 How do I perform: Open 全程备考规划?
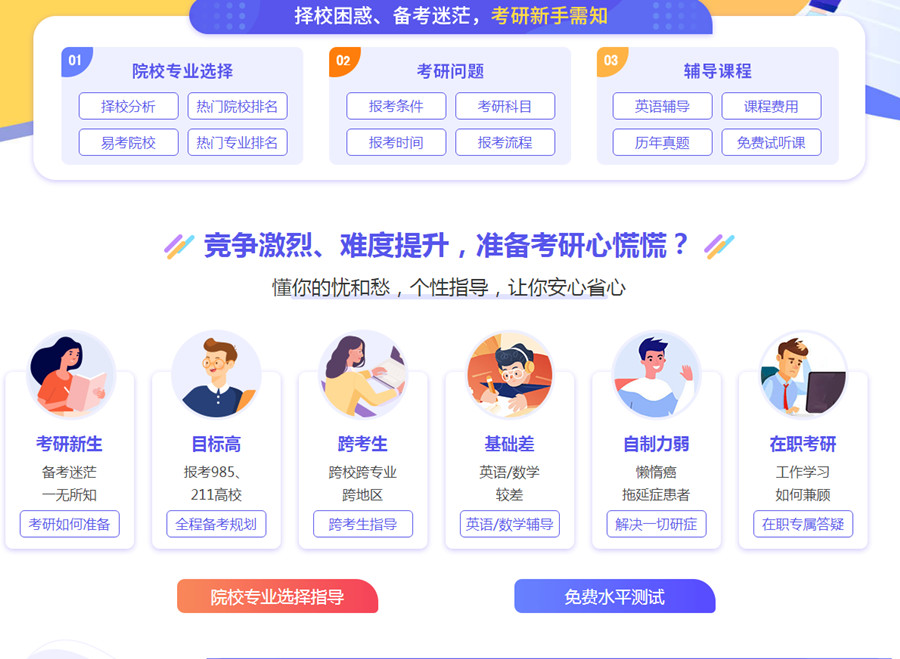216,524
